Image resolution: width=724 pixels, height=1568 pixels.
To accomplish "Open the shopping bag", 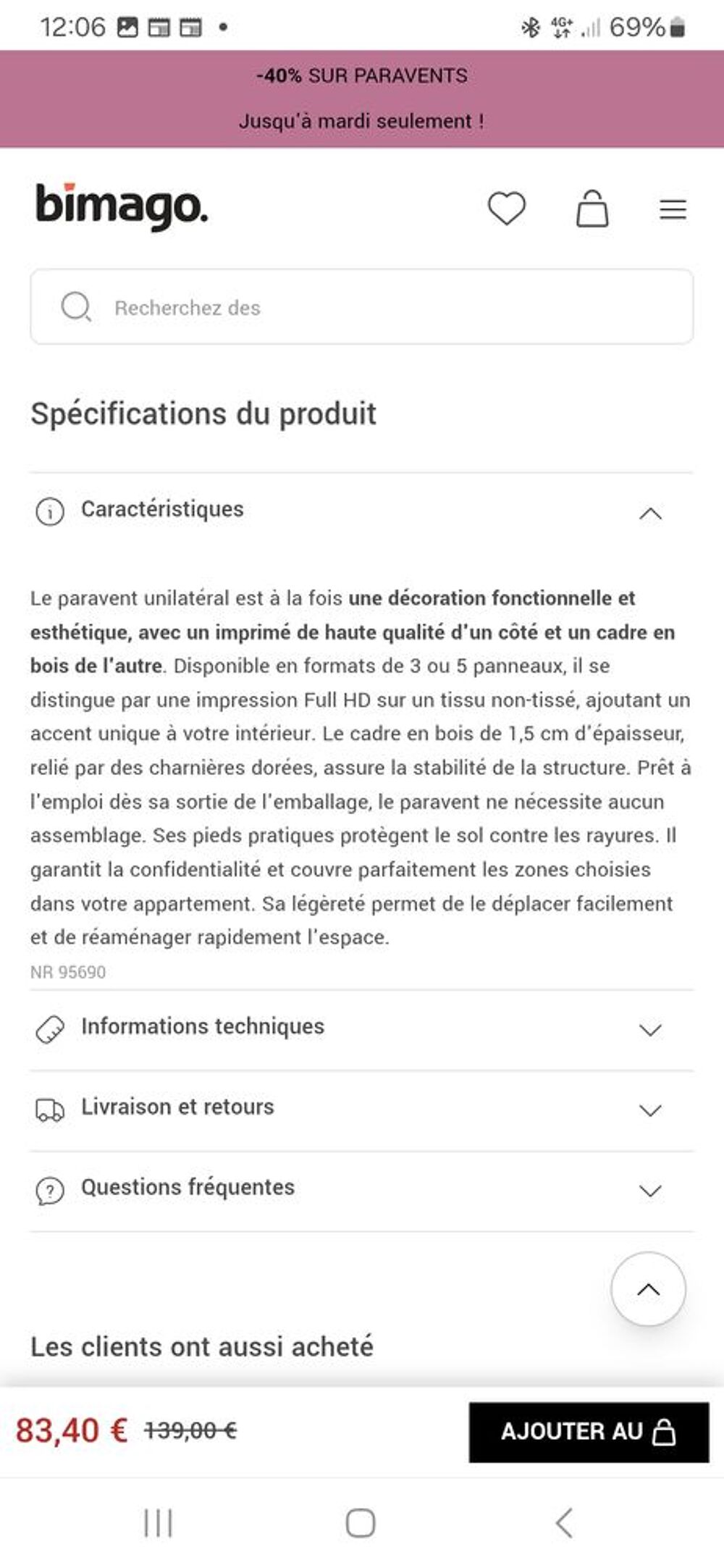I will coord(592,209).
